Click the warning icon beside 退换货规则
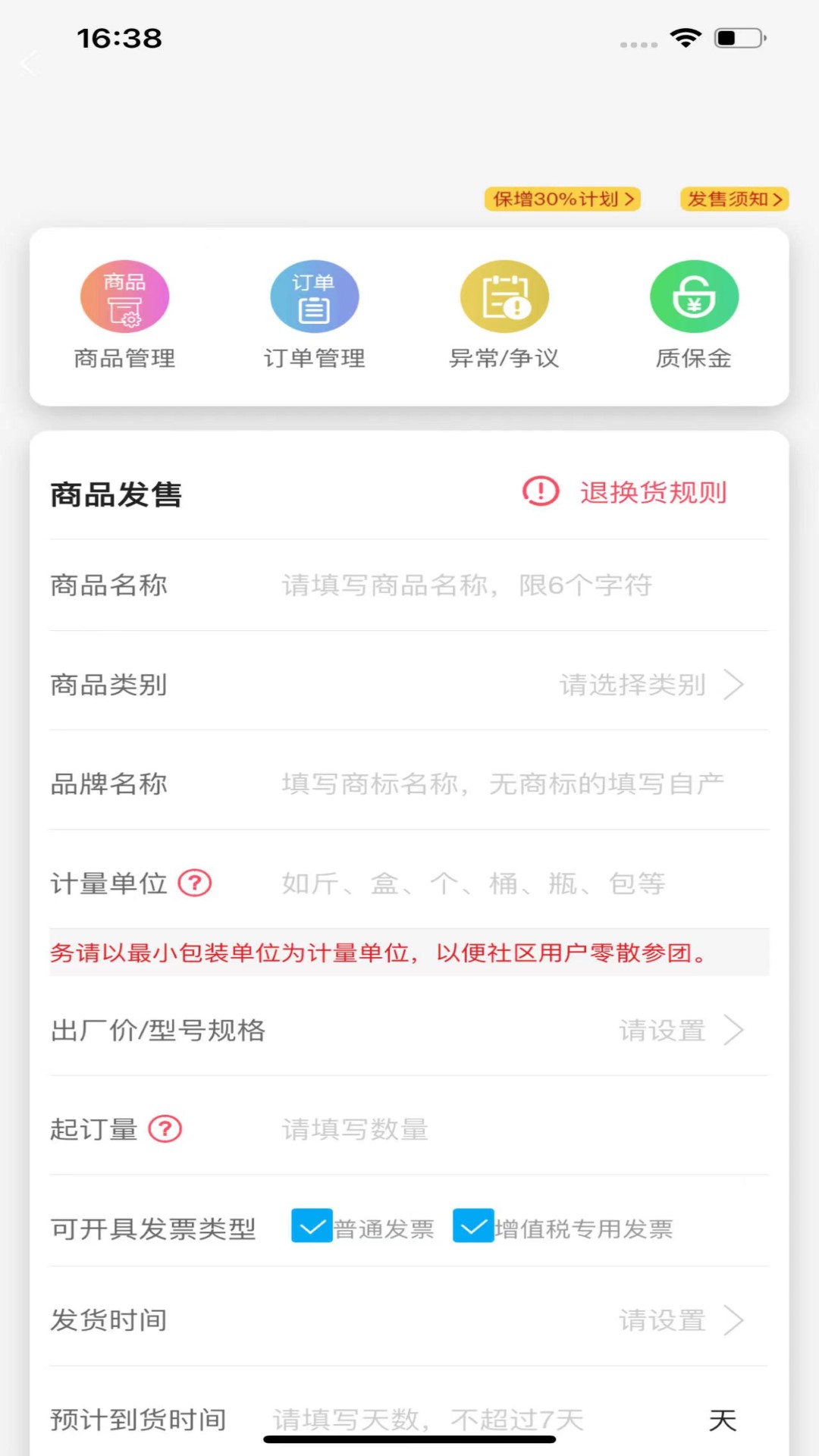This screenshot has width=819, height=1456. pyautogui.click(x=540, y=492)
